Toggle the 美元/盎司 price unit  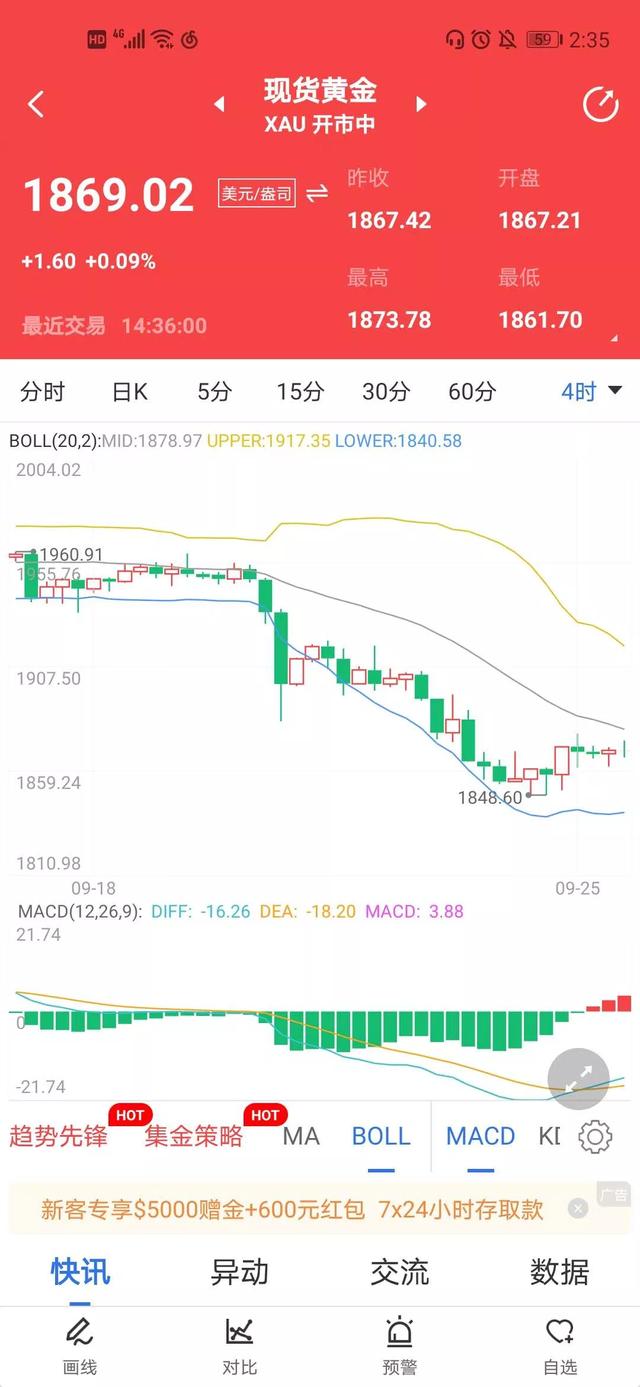[x=257, y=193]
